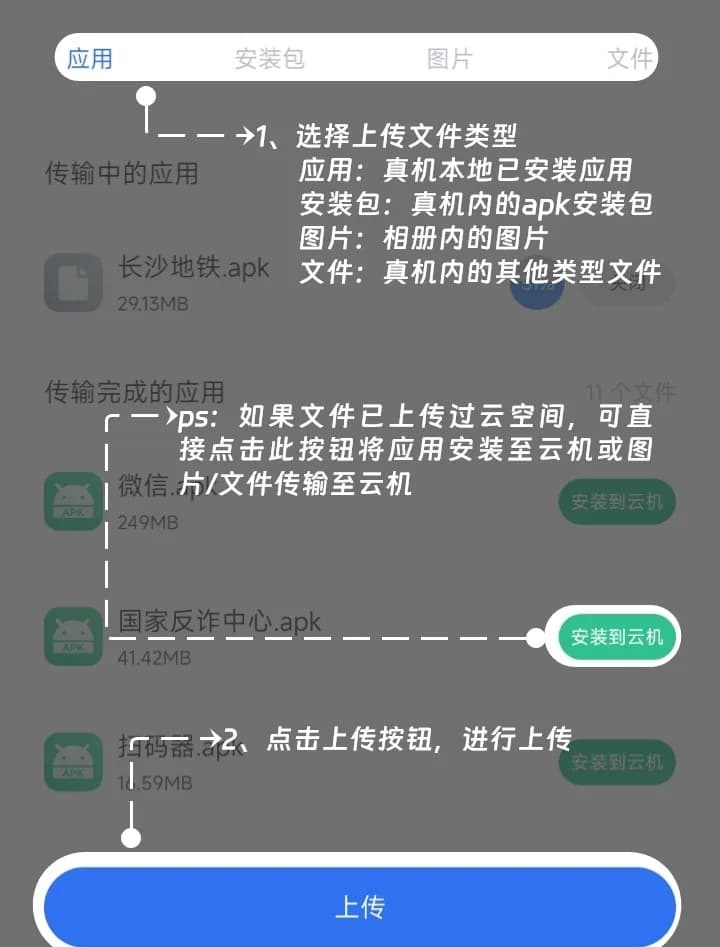This screenshot has height=947, width=720.
Task: Install 国家反诈中心.apk to cloud phone
Action: [616, 636]
